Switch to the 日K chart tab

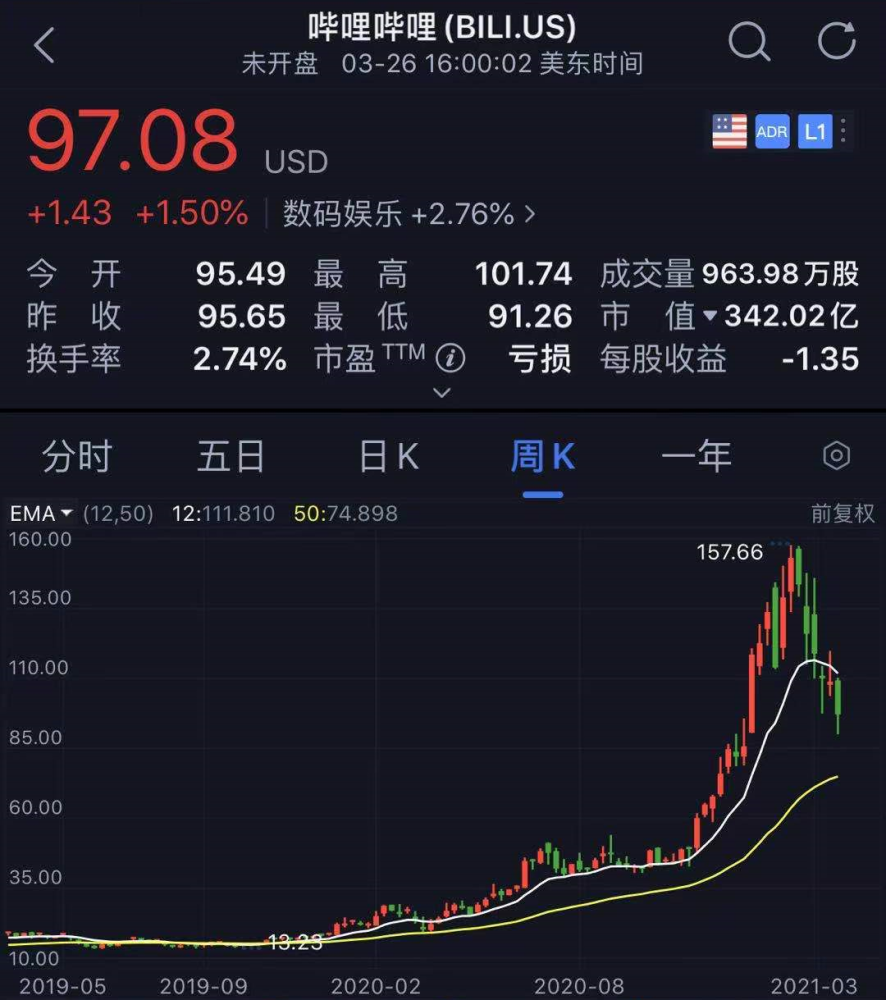tap(389, 457)
